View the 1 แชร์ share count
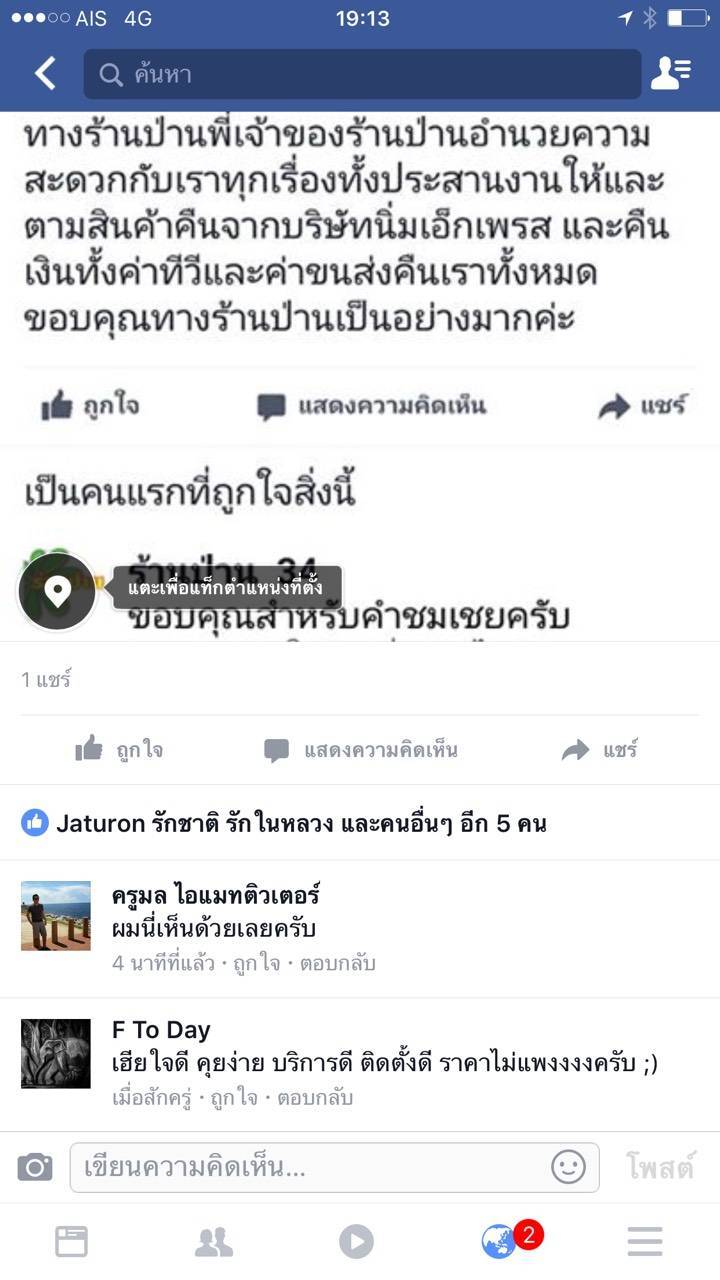The width and height of the screenshot is (720, 1280). click(46, 680)
